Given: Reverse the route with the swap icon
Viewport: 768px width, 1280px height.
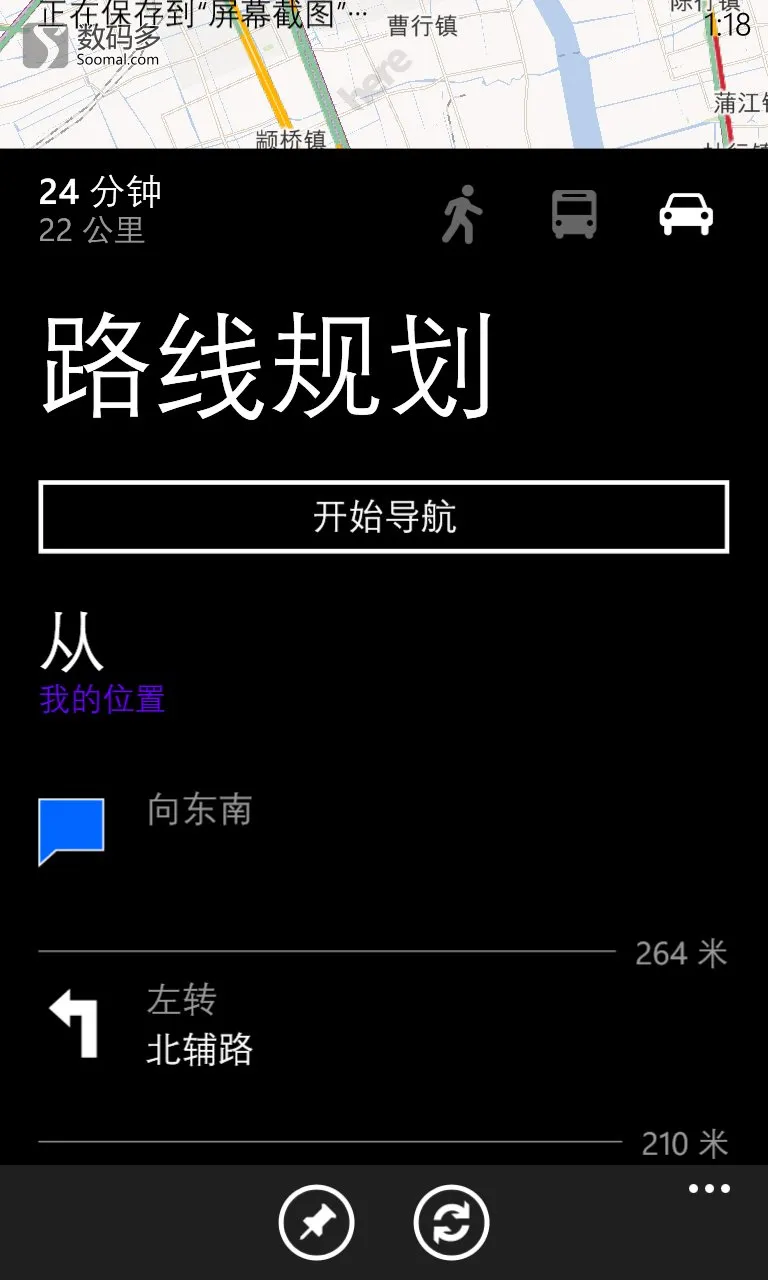Looking at the screenshot, I should [x=451, y=1222].
